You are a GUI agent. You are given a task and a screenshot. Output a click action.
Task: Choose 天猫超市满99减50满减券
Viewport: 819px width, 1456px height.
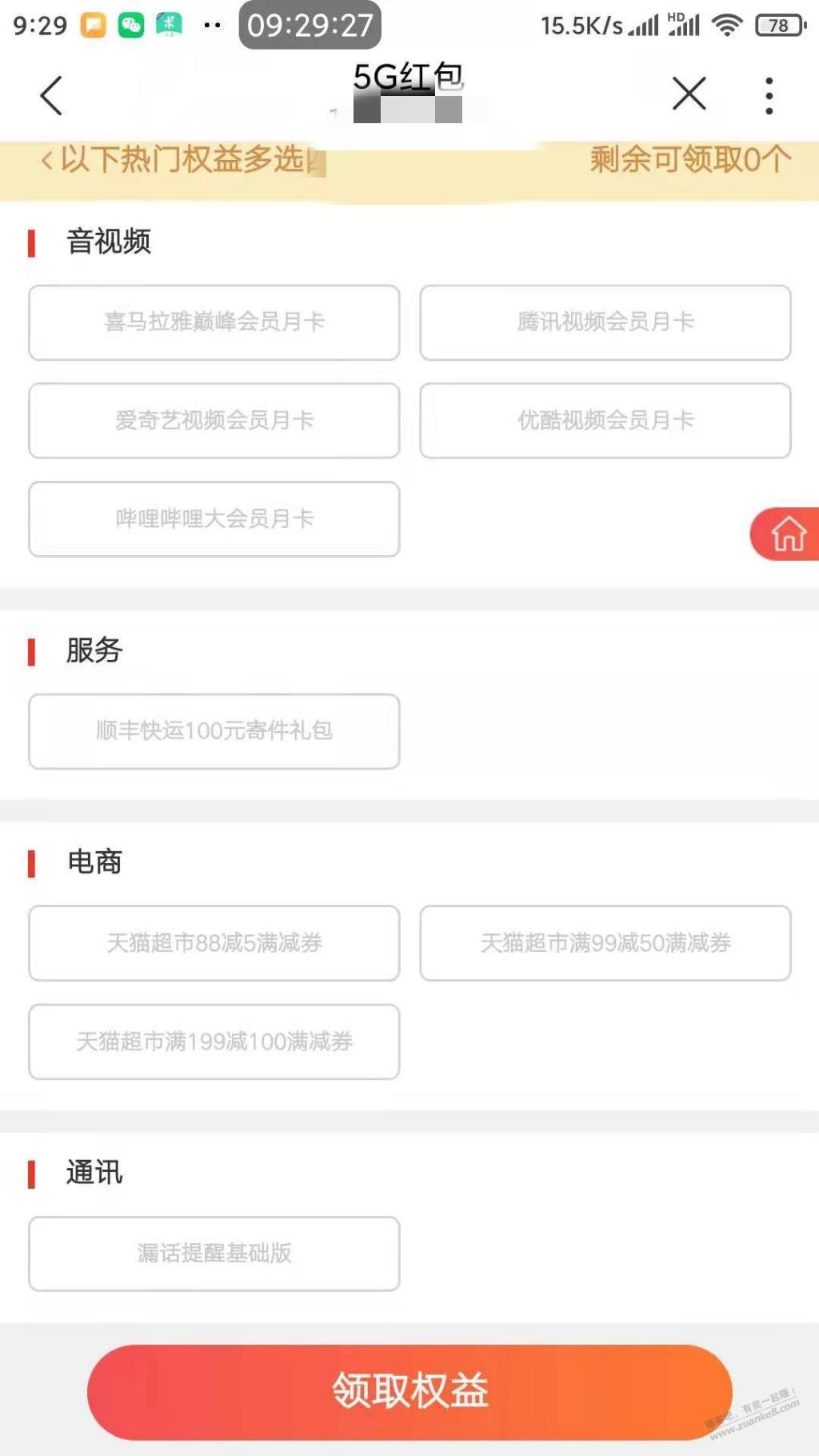click(605, 943)
